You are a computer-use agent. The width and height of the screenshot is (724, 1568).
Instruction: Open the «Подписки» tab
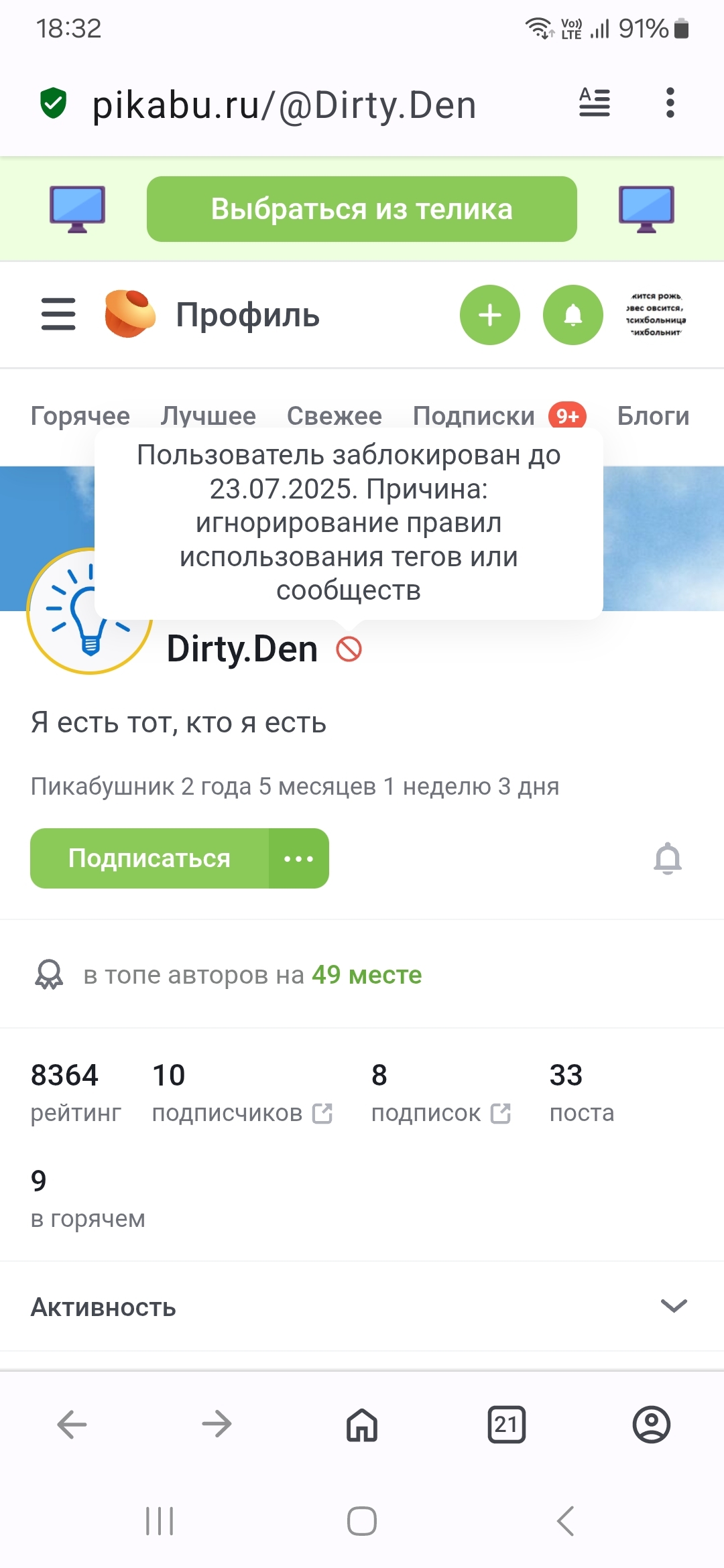click(474, 416)
